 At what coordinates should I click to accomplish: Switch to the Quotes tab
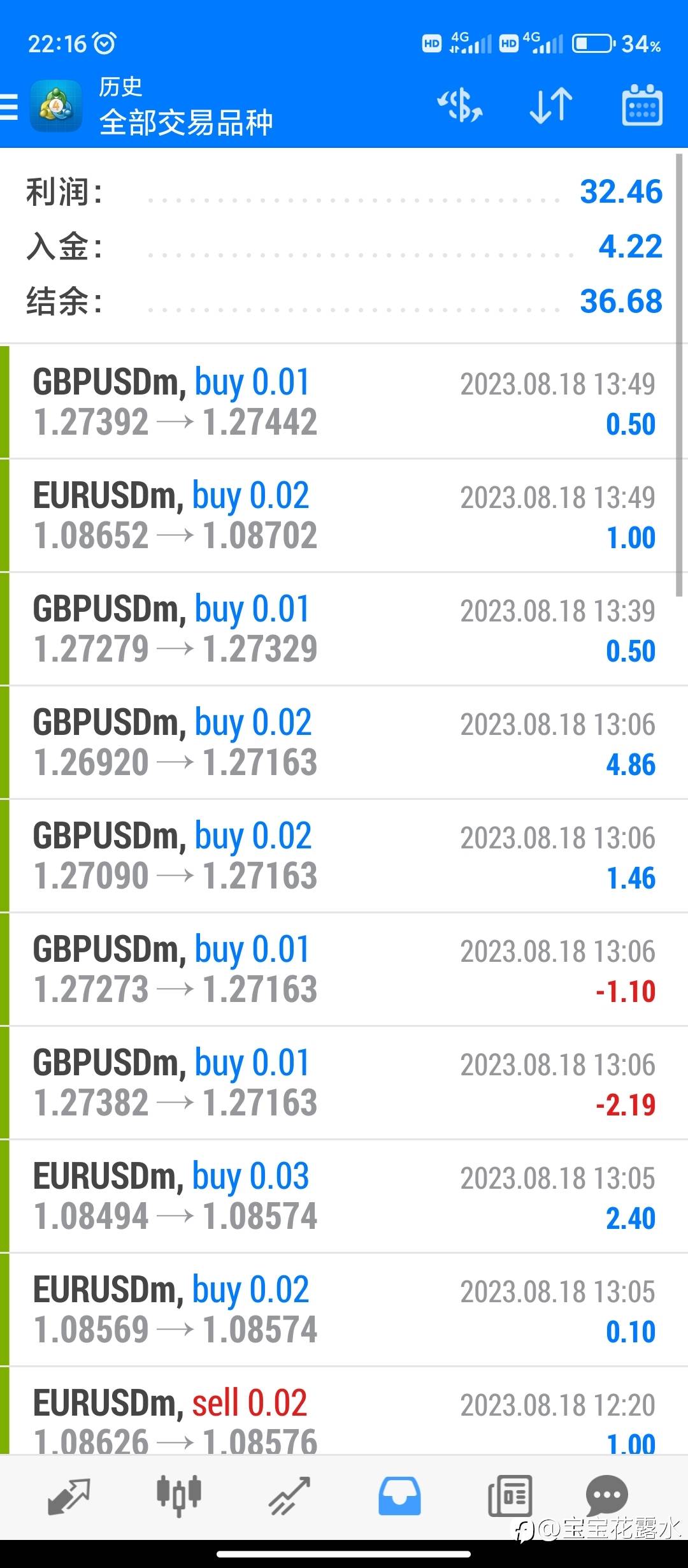(69, 1496)
